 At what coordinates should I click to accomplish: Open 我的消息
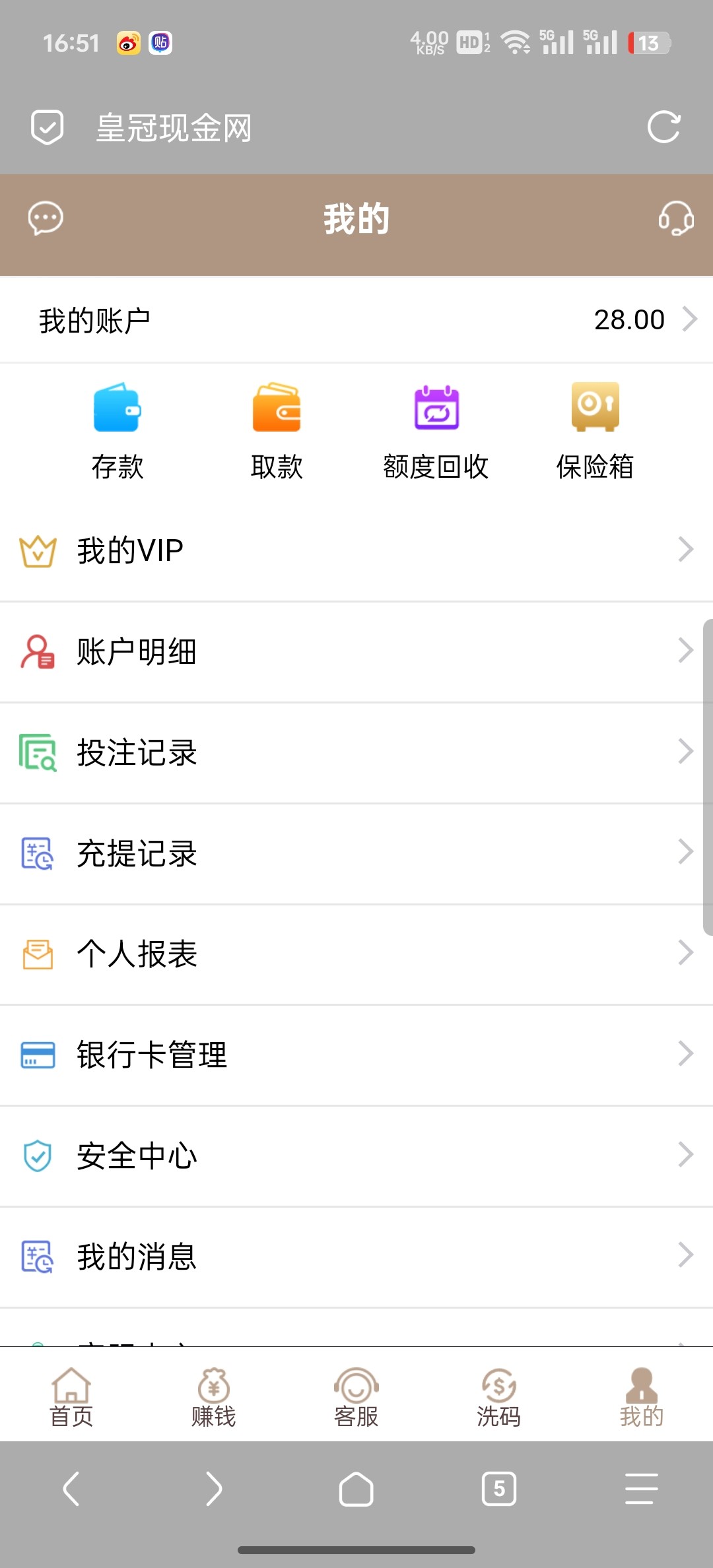[356, 1257]
